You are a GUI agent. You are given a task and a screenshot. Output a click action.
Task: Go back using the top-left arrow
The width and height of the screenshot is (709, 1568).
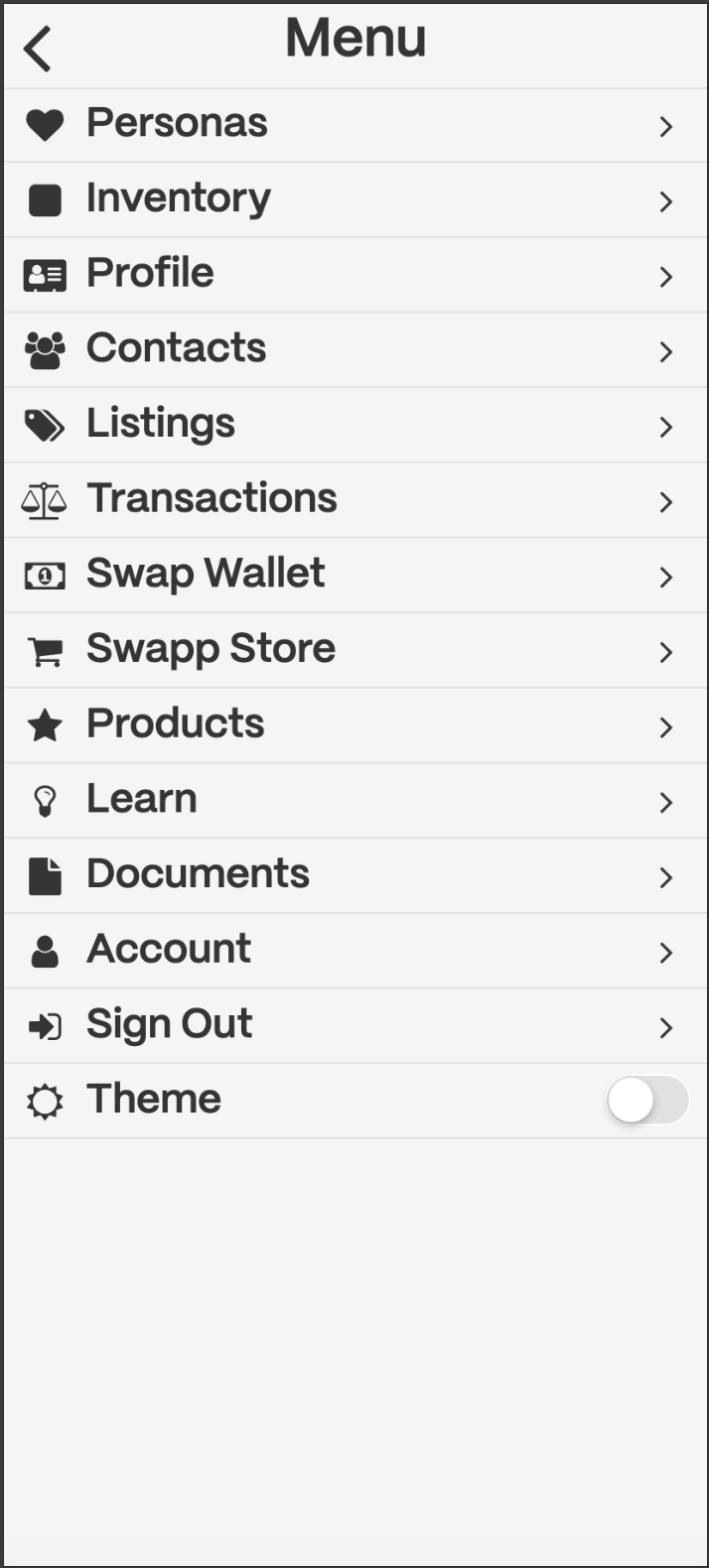38,49
